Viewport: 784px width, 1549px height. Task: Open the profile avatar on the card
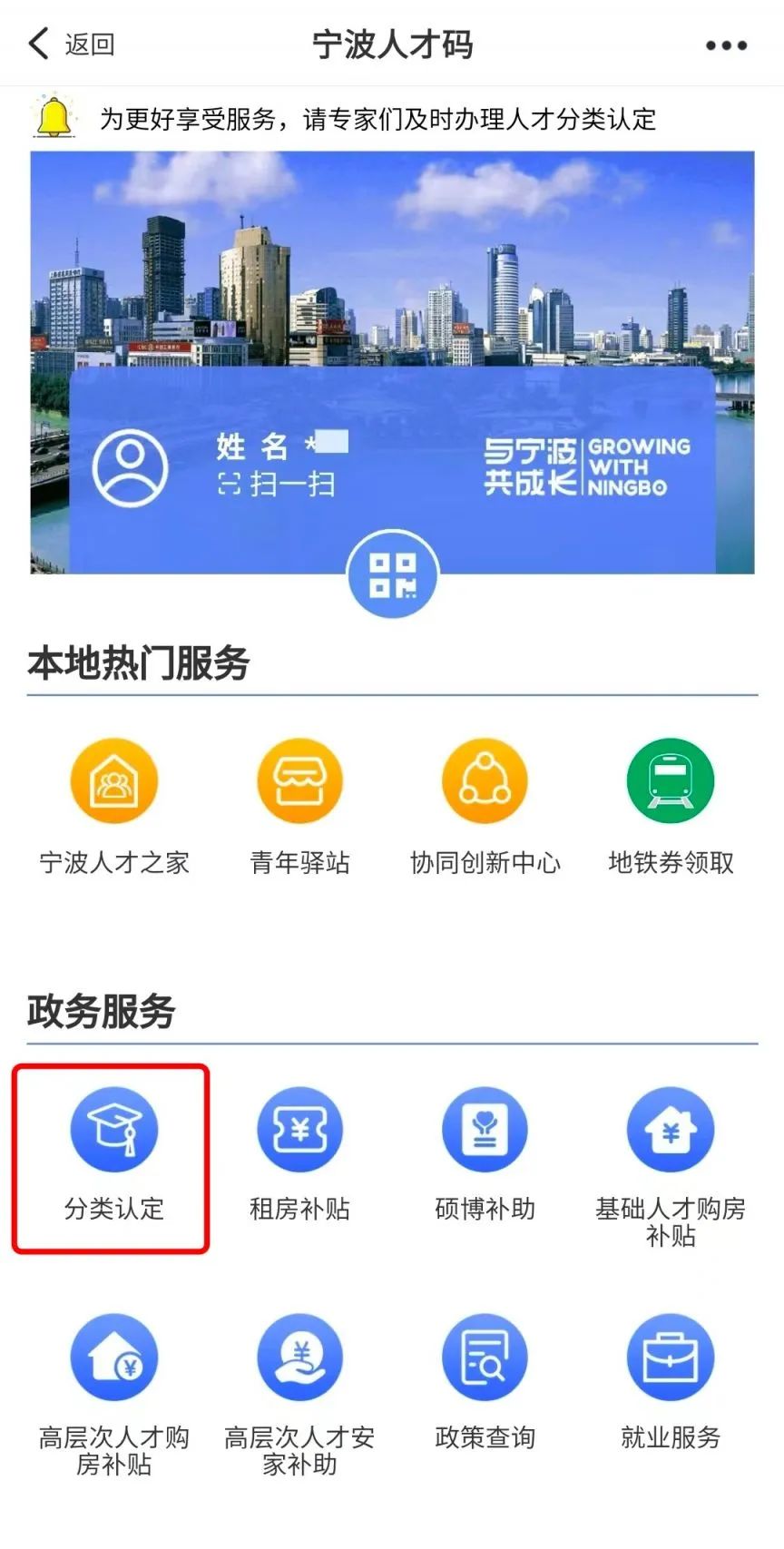(131, 467)
